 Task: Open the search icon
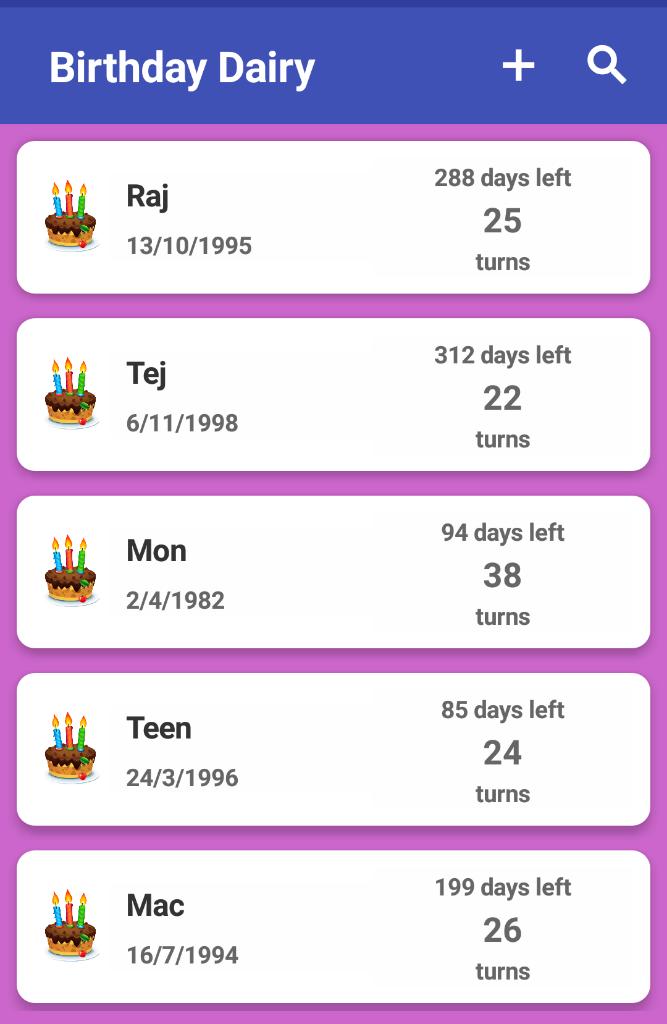[x=606, y=67]
